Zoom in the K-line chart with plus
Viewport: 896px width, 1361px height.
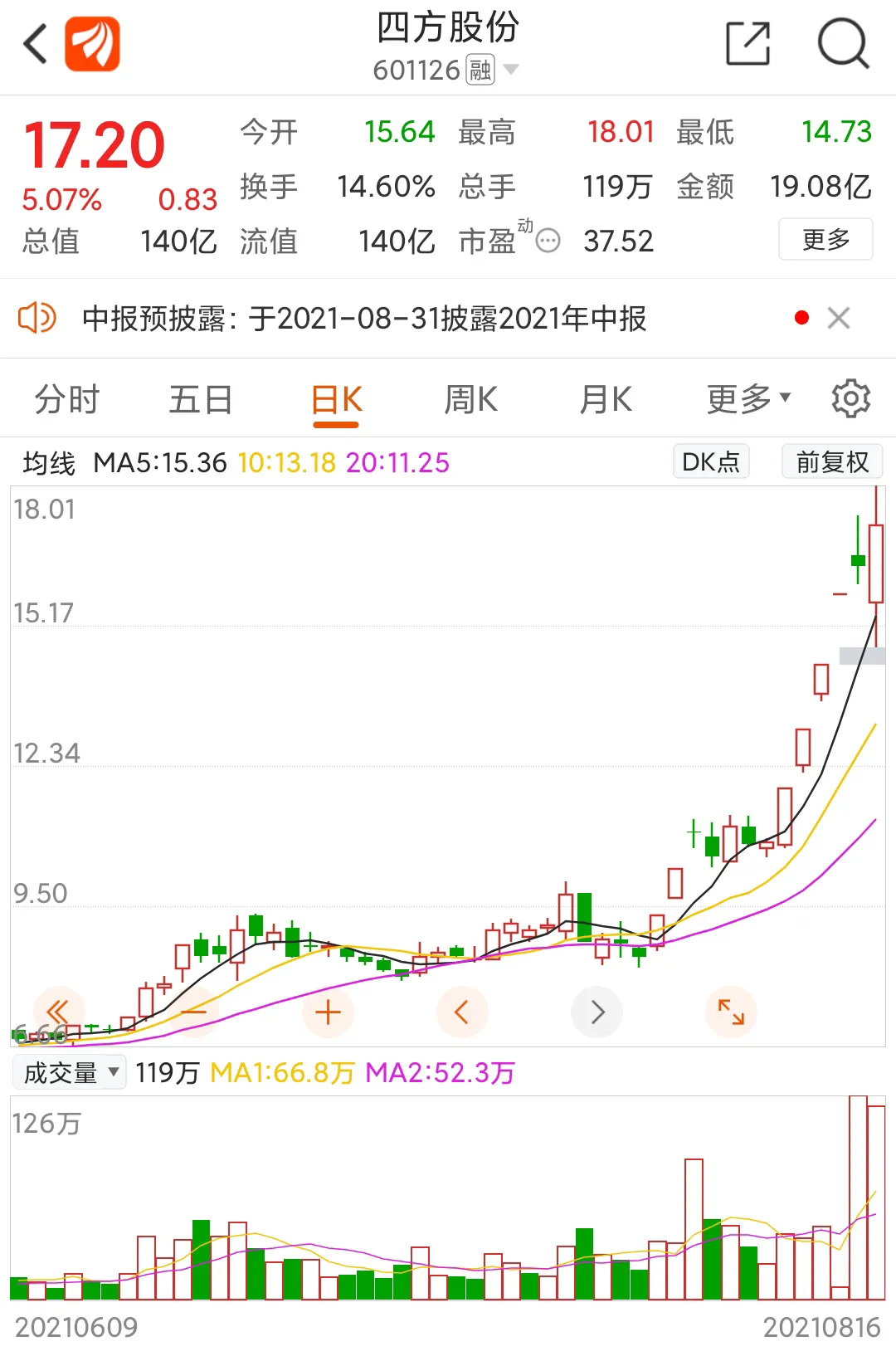point(328,1012)
